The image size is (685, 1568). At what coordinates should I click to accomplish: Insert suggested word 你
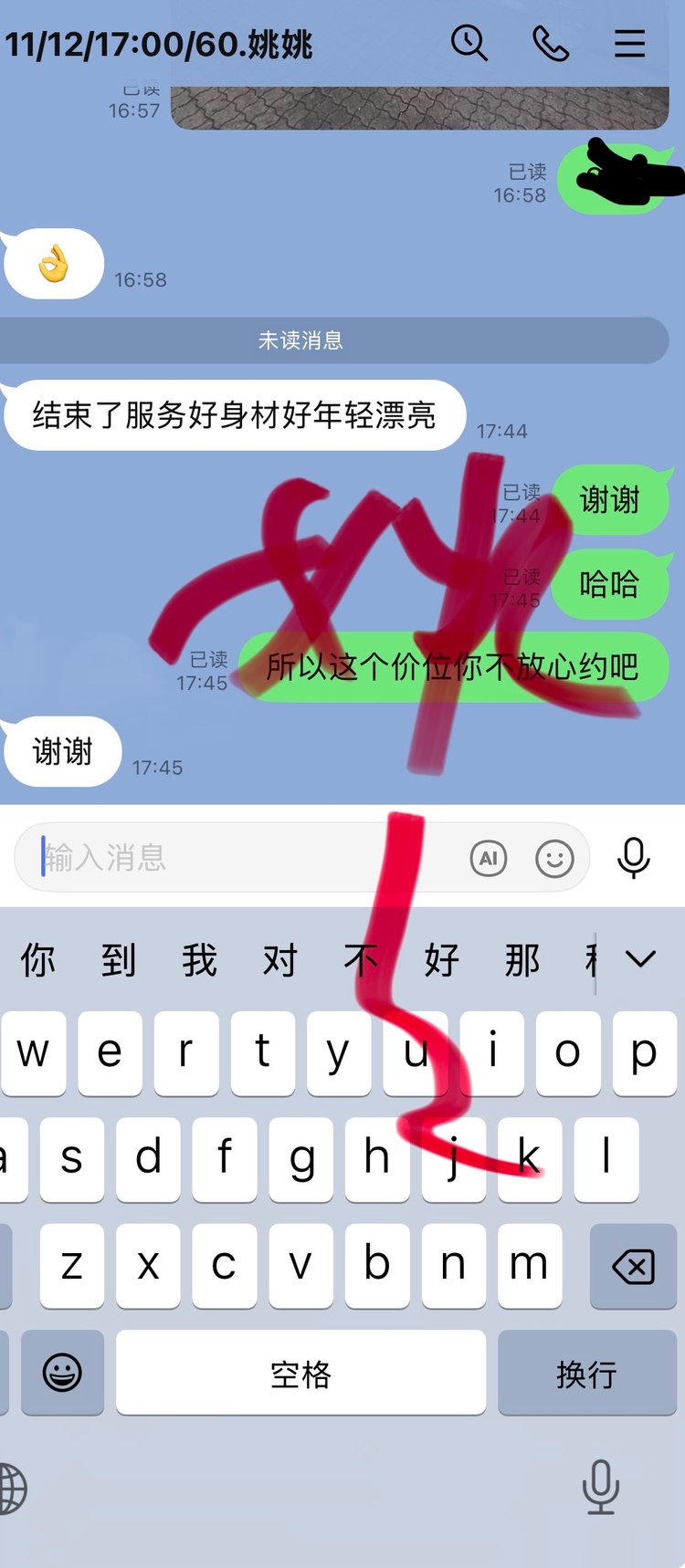tap(38, 960)
